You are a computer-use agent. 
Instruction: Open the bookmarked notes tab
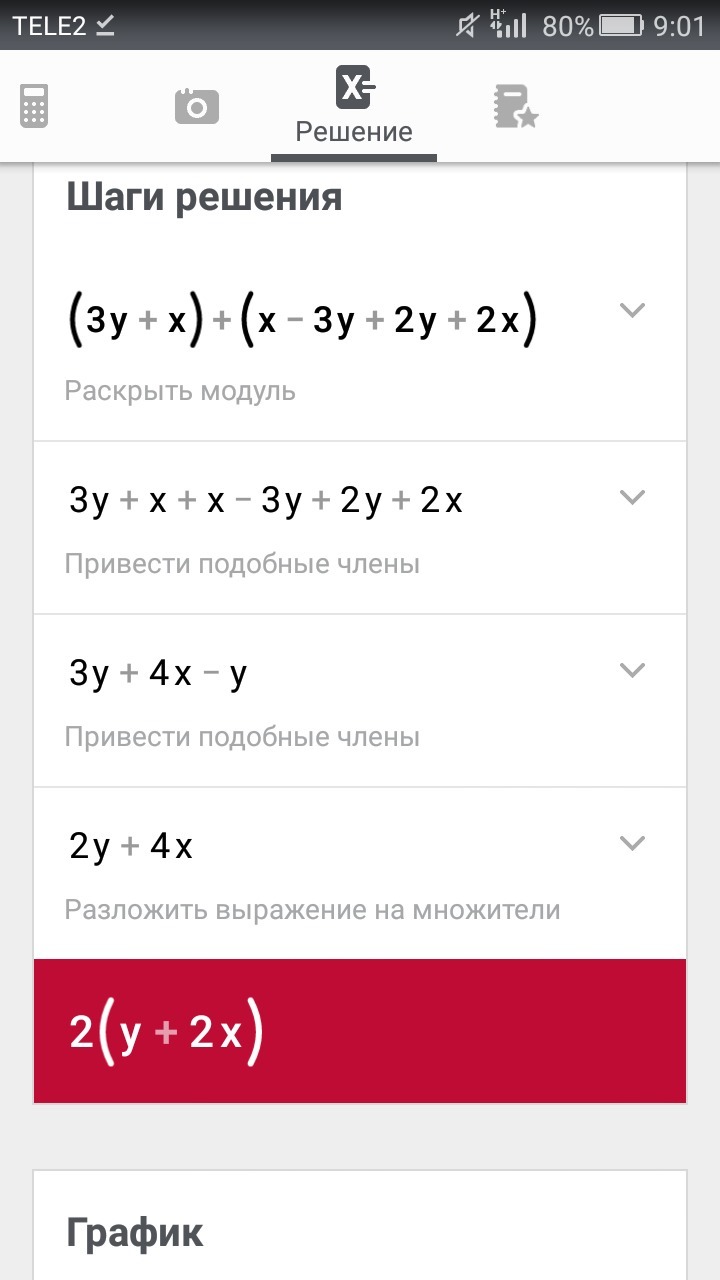point(515,106)
